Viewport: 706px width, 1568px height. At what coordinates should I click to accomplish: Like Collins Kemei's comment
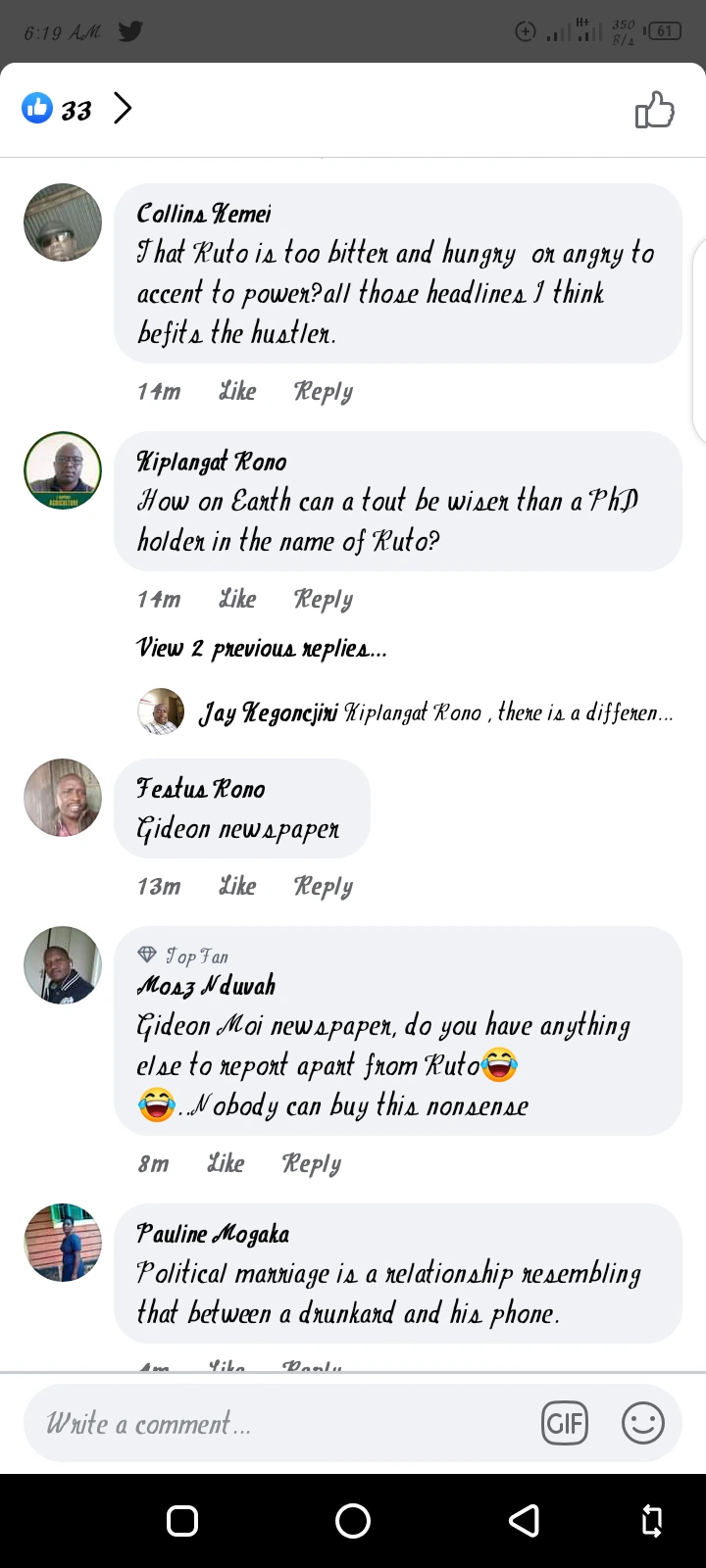[237, 391]
